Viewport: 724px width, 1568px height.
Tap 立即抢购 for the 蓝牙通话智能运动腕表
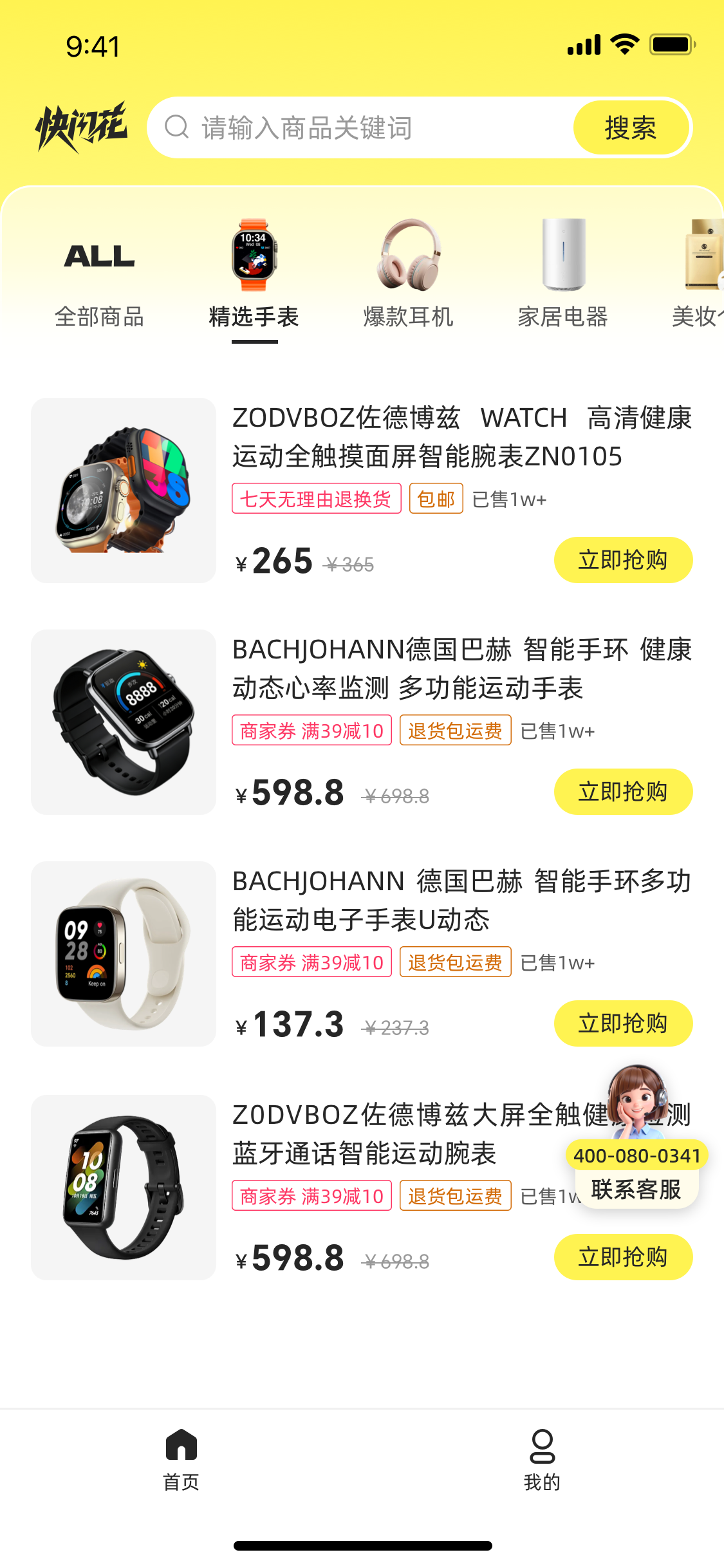click(622, 1257)
